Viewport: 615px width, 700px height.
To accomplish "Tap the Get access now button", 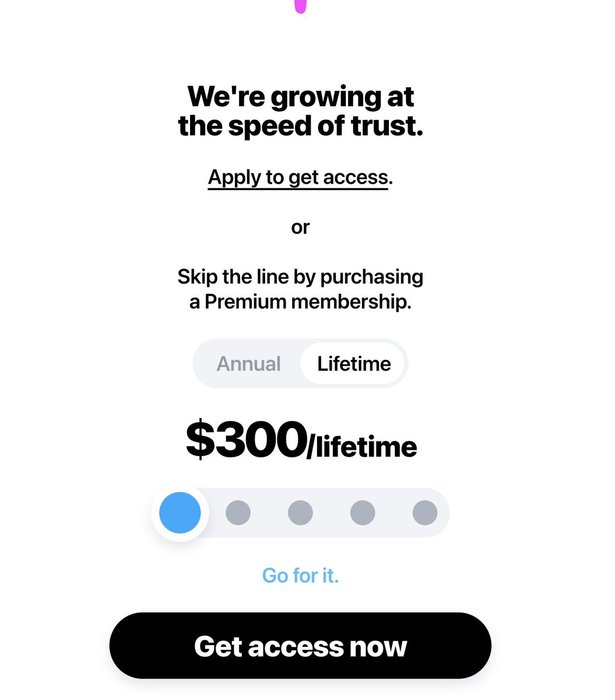I will [x=300, y=646].
